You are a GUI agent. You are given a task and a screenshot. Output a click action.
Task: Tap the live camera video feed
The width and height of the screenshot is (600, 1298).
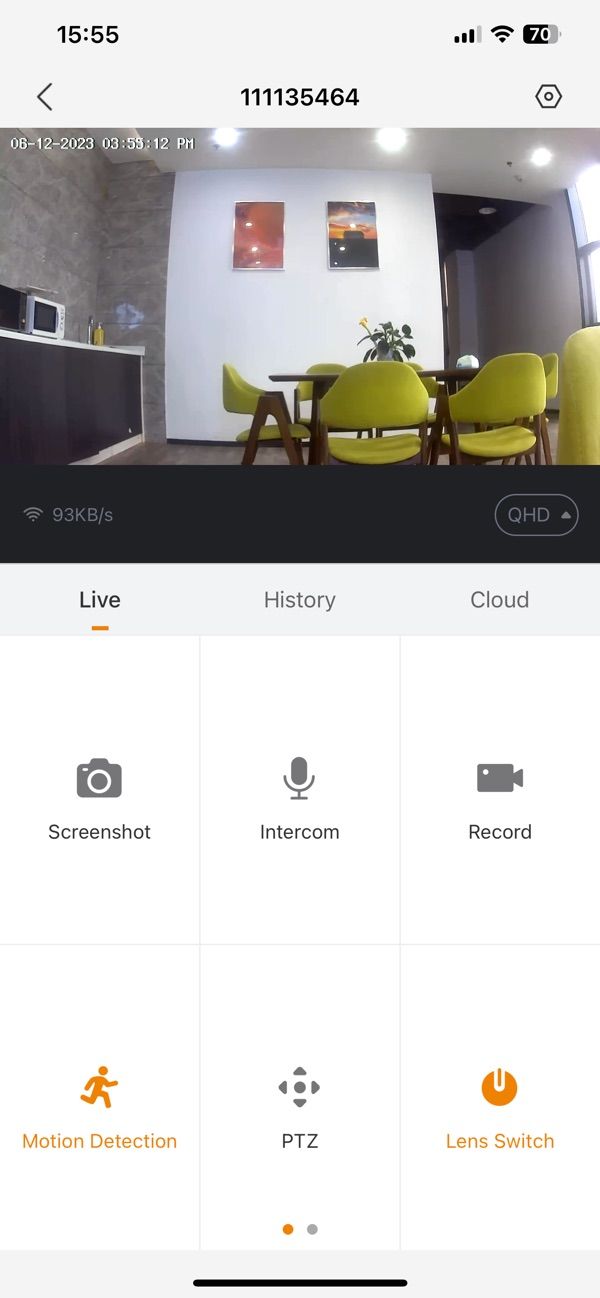click(300, 297)
